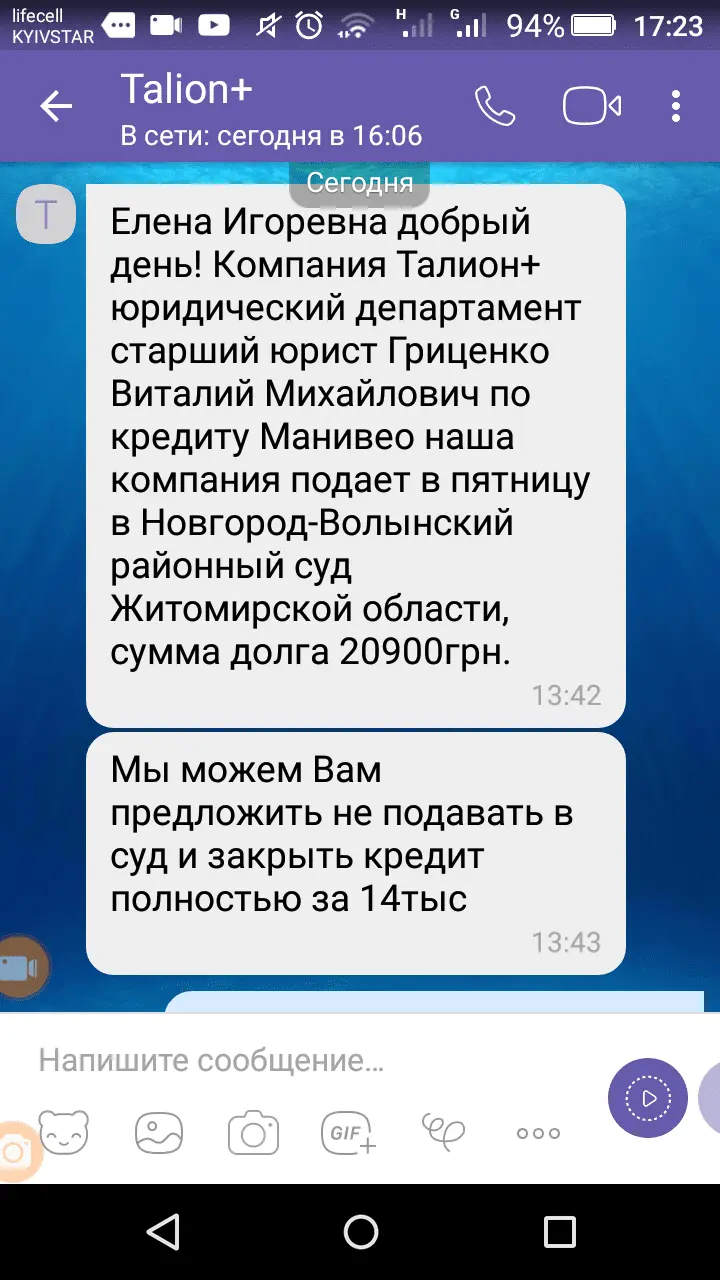Open the chat overflow menu

(x=677, y=106)
